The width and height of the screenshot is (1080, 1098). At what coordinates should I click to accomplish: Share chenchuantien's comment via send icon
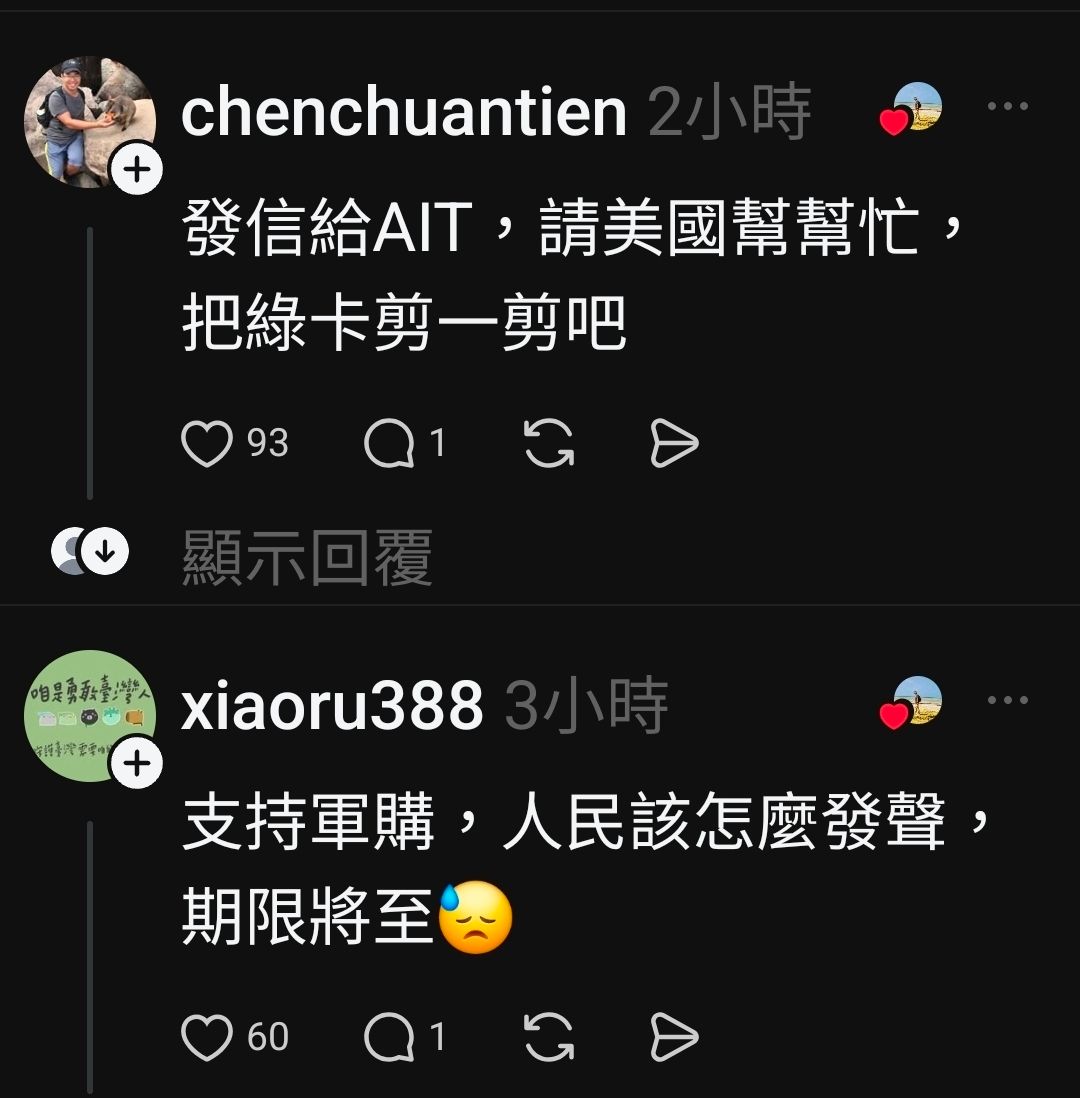[x=674, y=443]
